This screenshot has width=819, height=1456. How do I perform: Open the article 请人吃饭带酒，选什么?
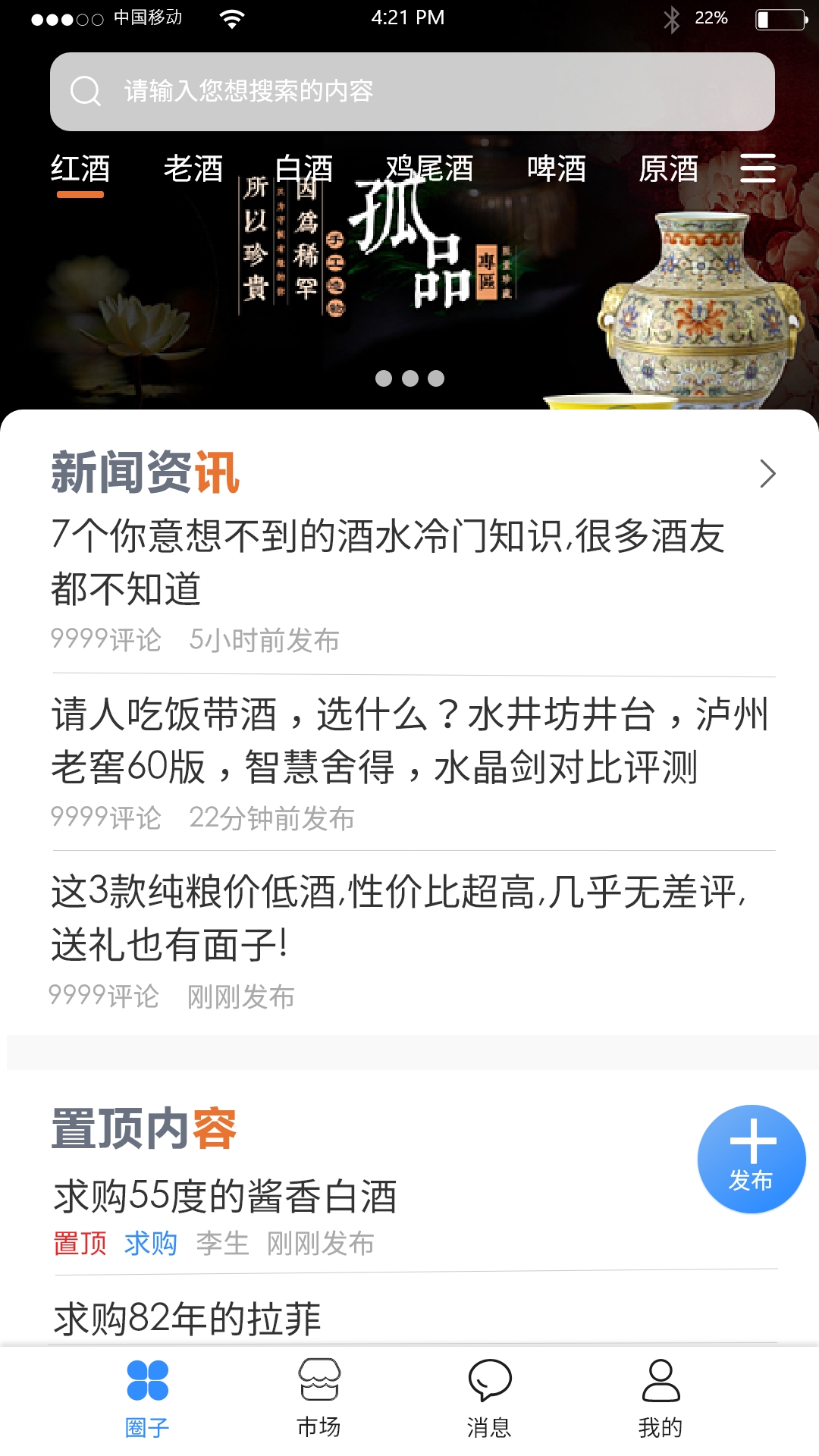coord(409,740)
